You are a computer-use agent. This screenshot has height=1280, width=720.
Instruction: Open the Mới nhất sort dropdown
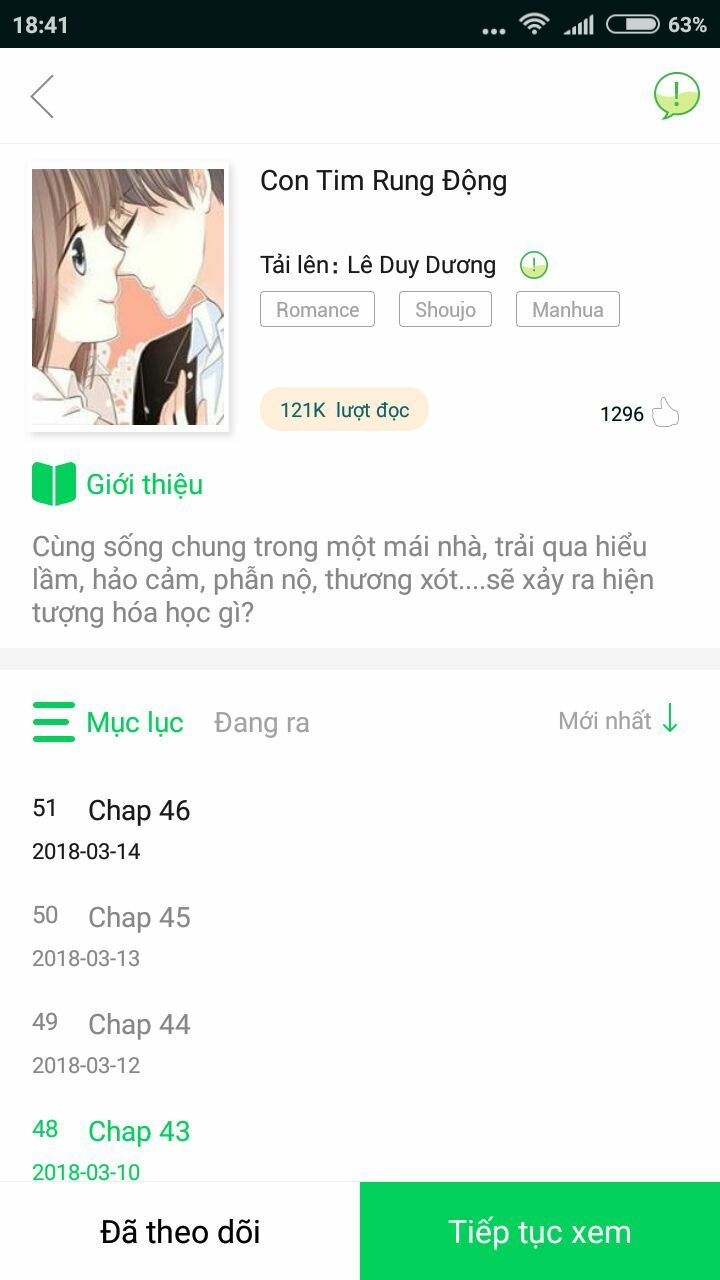click(616, 721)
